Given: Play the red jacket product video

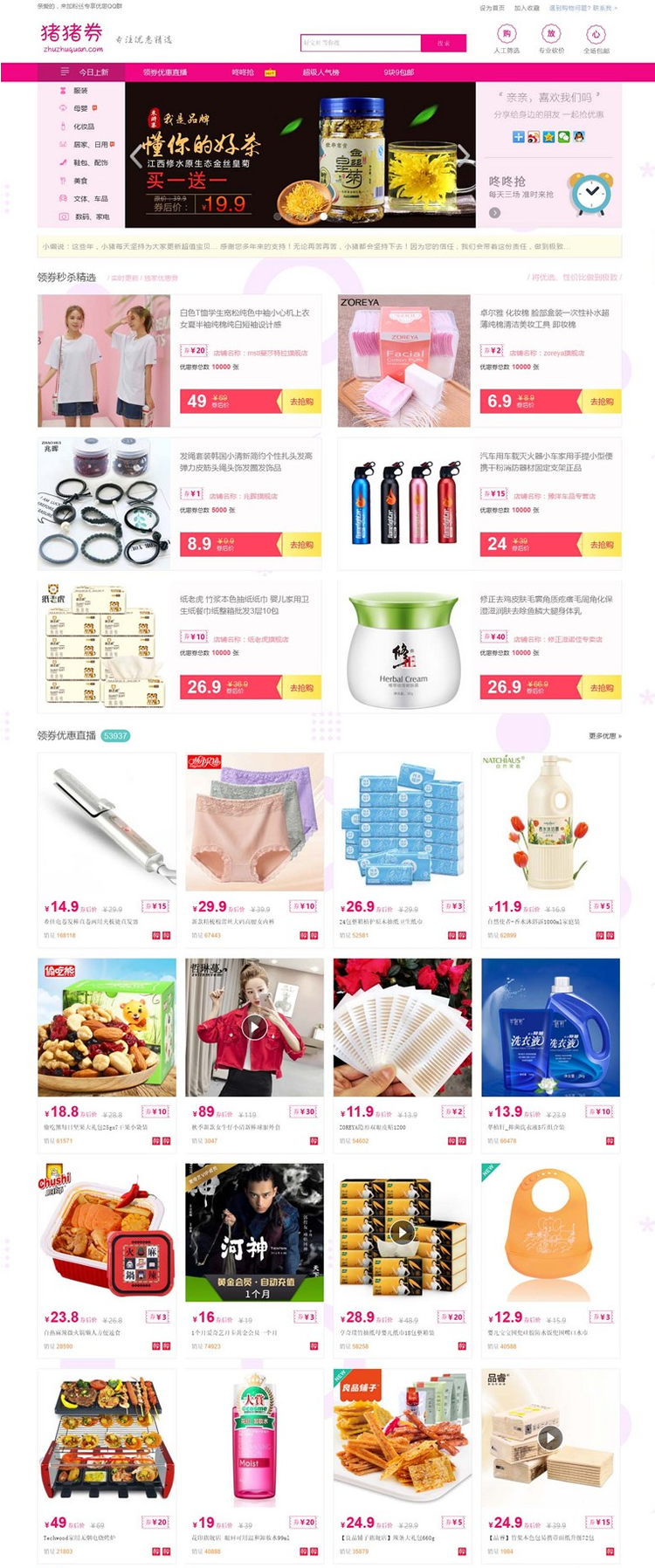Looking at the screenshot, I should click(x=254, y=1027).
